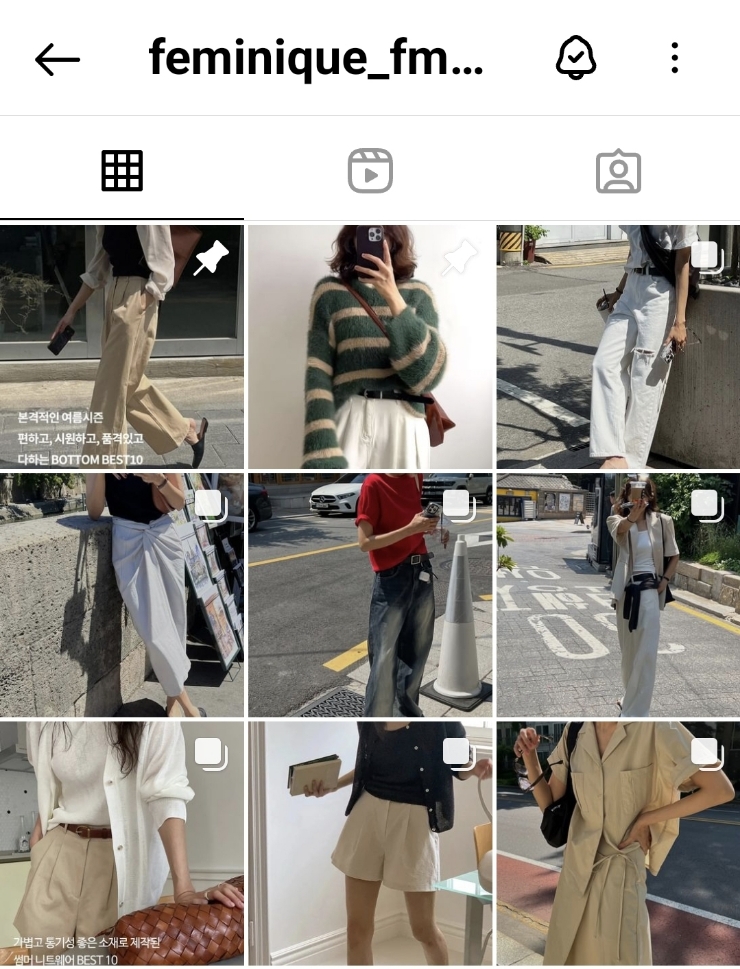This screenshot has height=969, width=740.
Task: Open the ripped white jeans post
Action: click(x=618, y=346)
